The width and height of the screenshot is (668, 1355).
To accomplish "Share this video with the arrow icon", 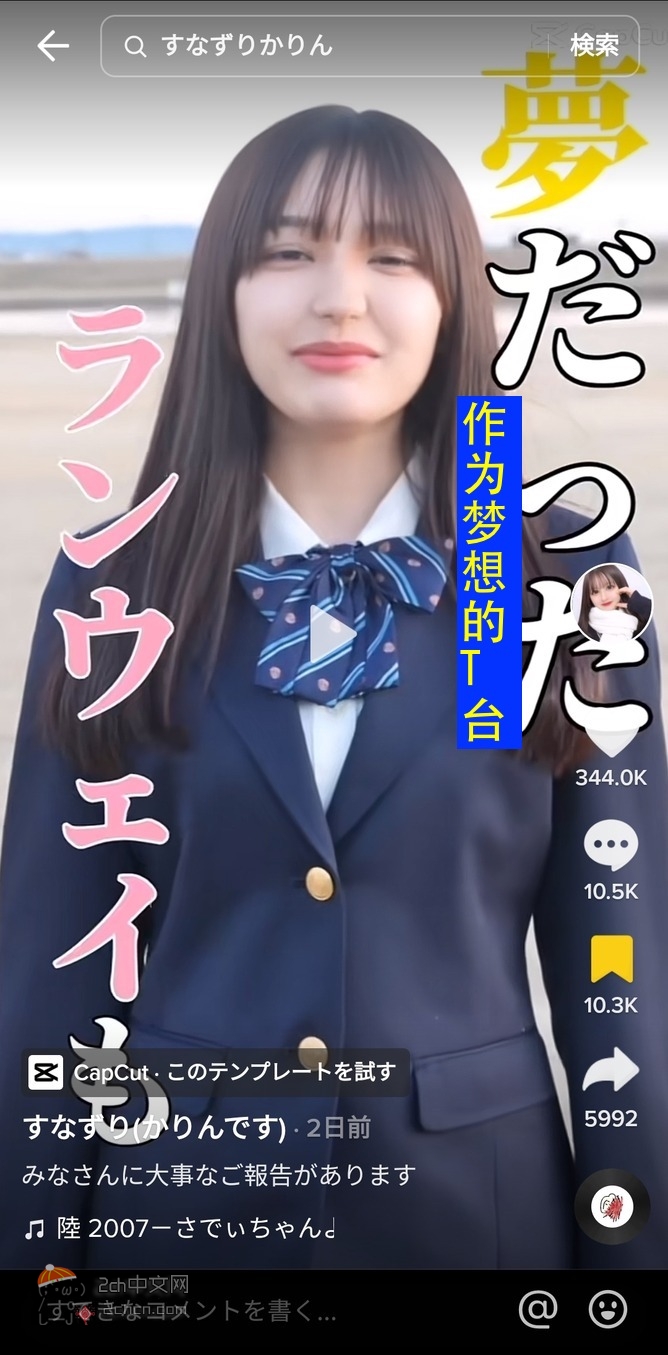I will coord(610,1071).
